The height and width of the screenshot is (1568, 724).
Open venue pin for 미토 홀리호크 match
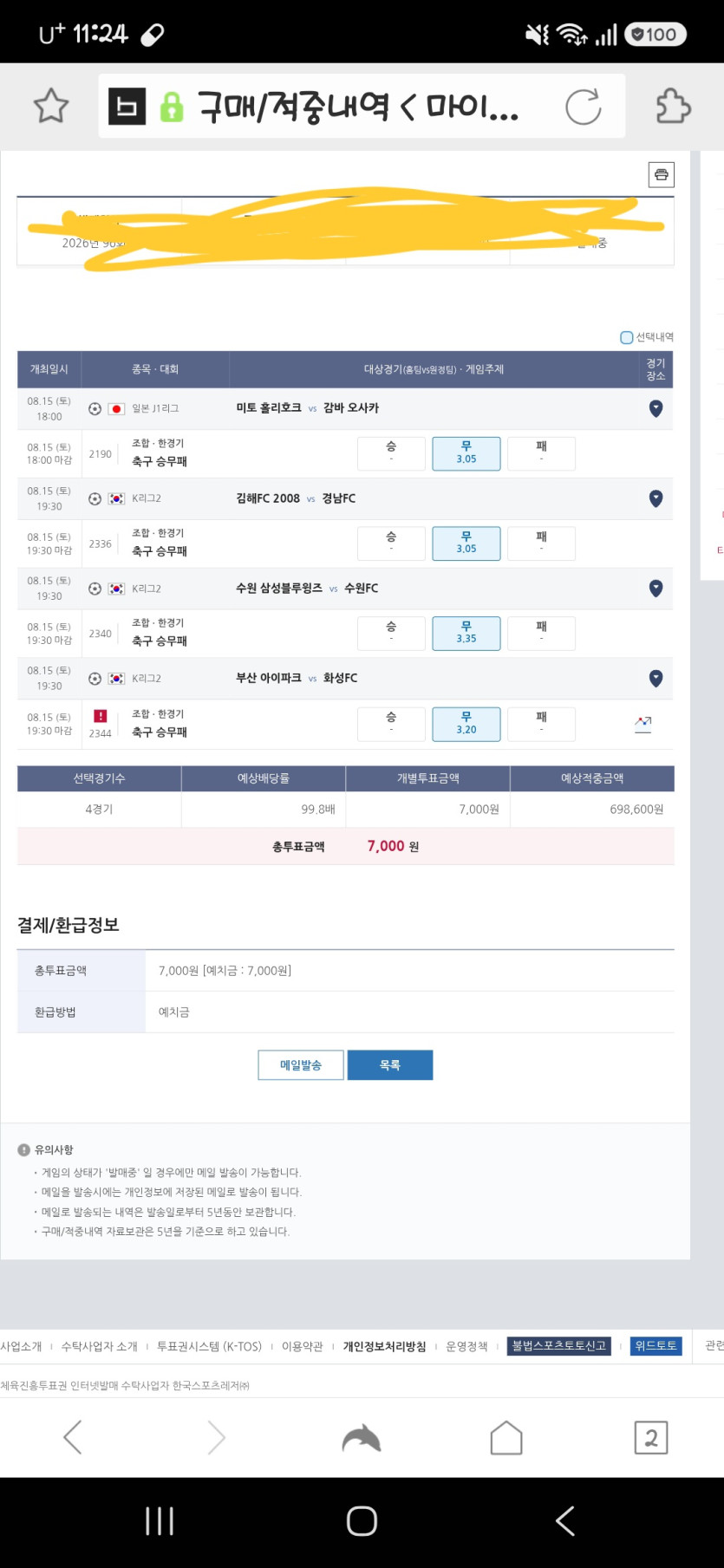pyautogui.click(x=656, y=408)
